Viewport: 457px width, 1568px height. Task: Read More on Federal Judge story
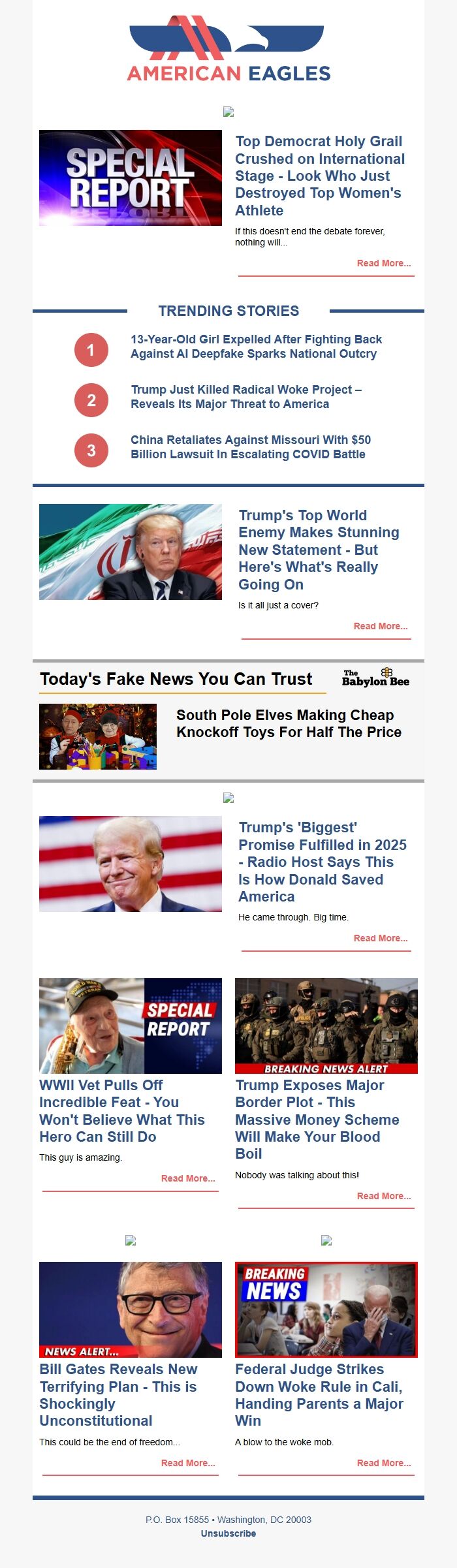coord(383,1463)
